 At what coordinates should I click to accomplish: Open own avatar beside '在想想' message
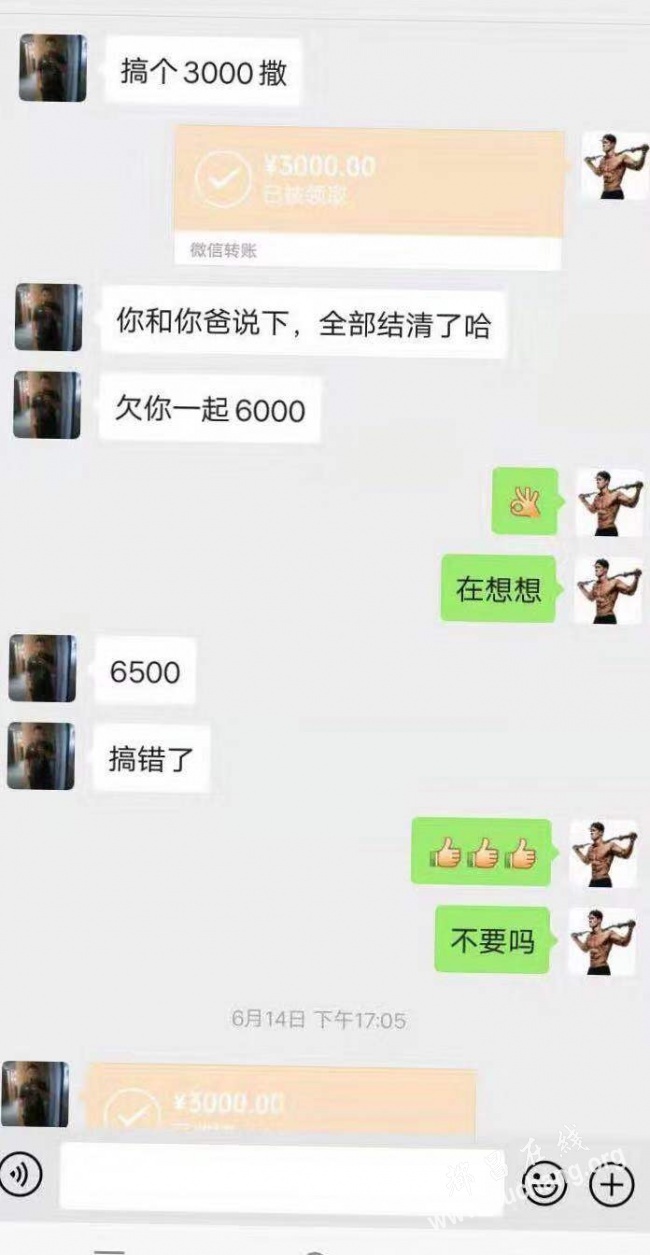[608, 591]
